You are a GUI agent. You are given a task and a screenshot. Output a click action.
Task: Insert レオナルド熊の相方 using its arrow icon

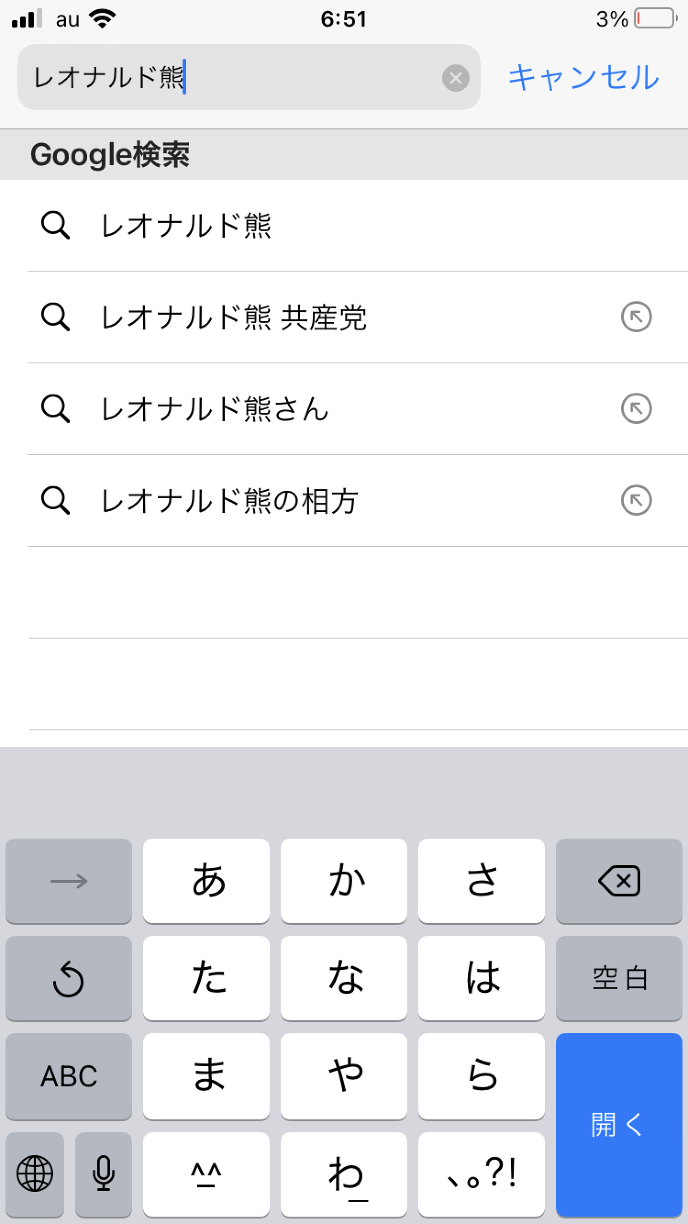coord(636,501)
